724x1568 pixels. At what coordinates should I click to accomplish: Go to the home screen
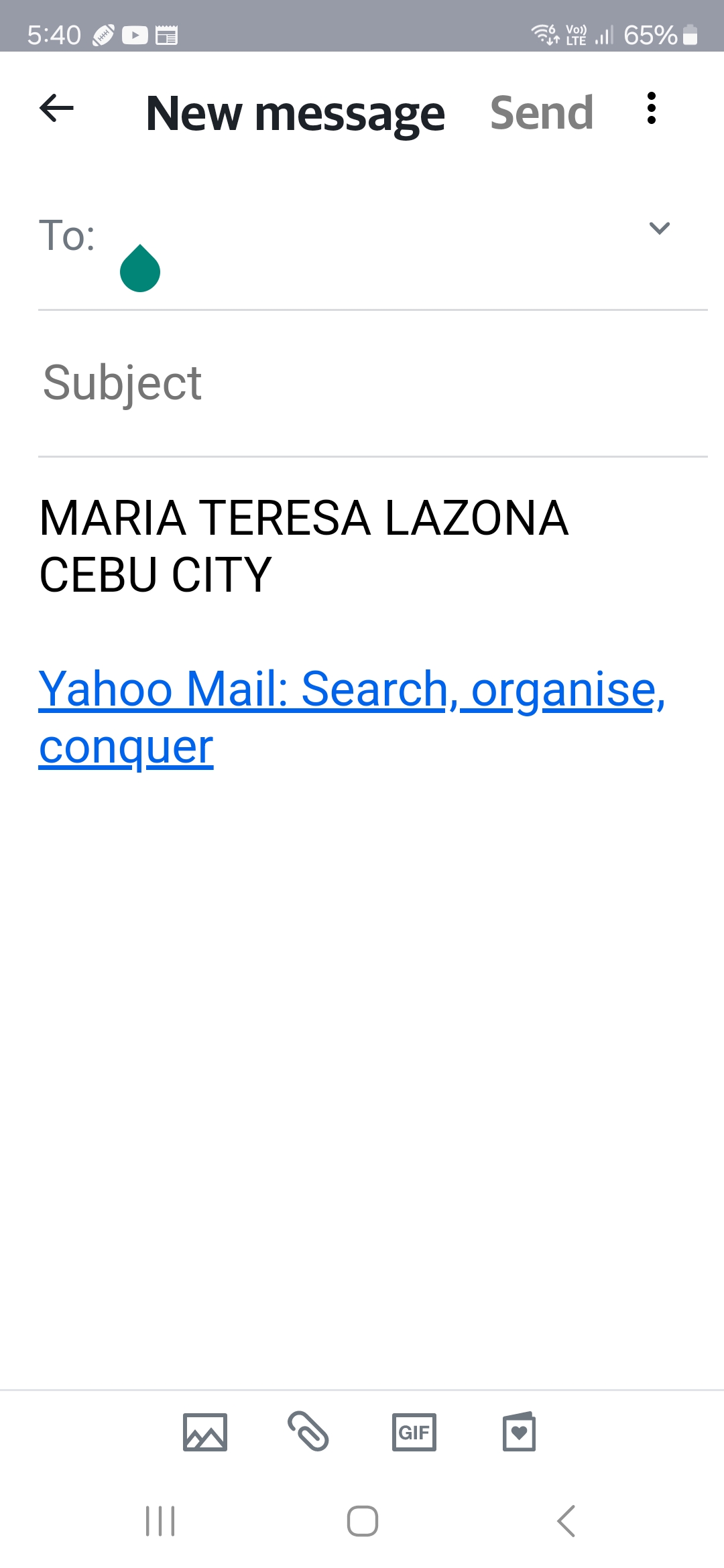pyautogui.click(x=363, y=1521)
